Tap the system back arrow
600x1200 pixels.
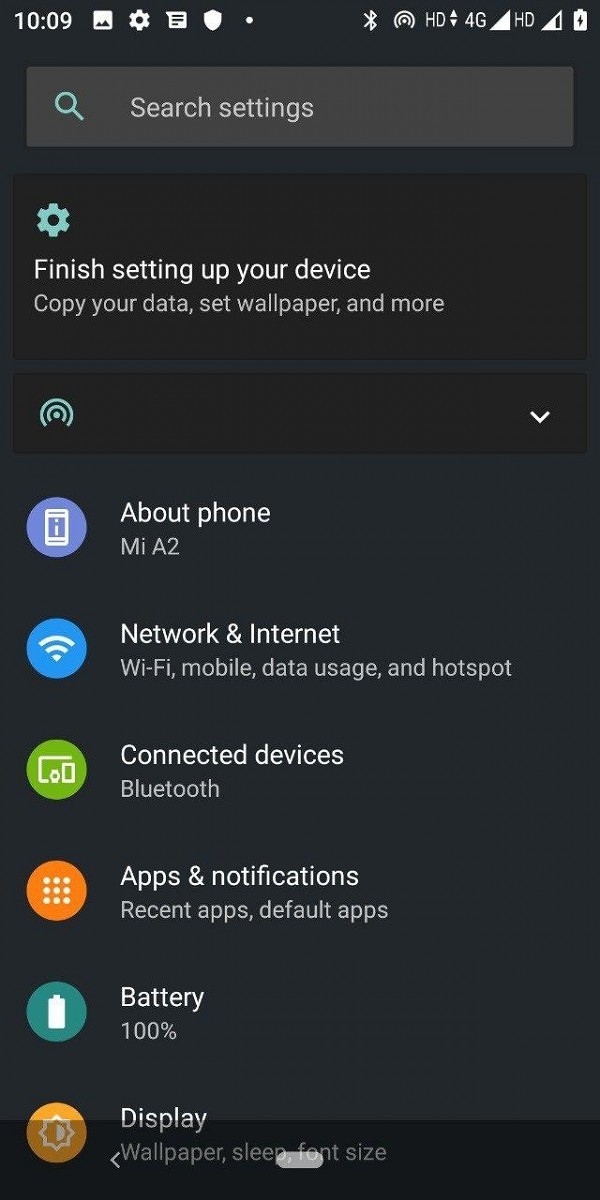click(115, 1160)
